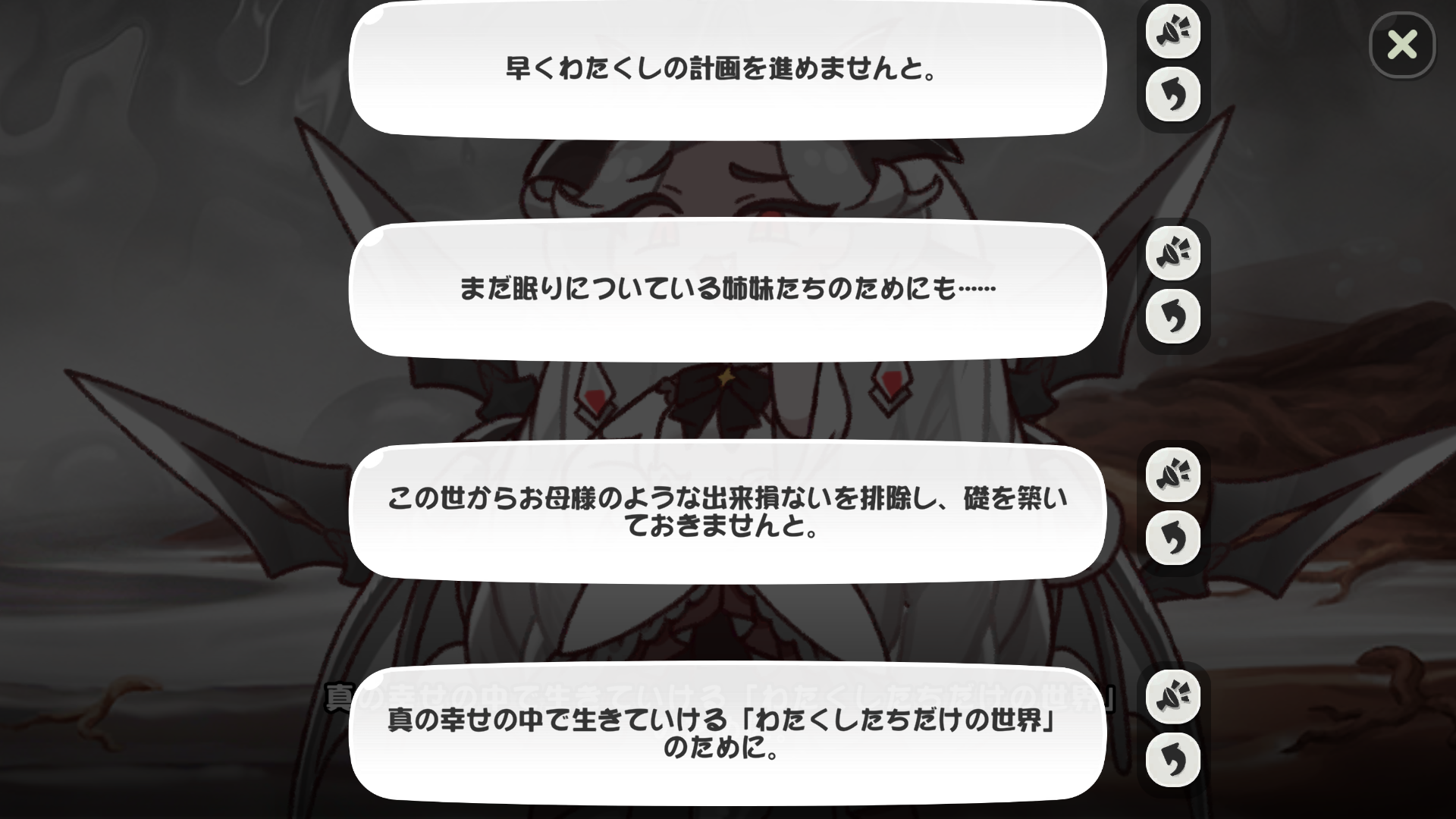Image resolution: width=1456 pixels, height=819 pixels.
Task: Play voice for 真の幸せの中で line
Action: point(1172,696)
